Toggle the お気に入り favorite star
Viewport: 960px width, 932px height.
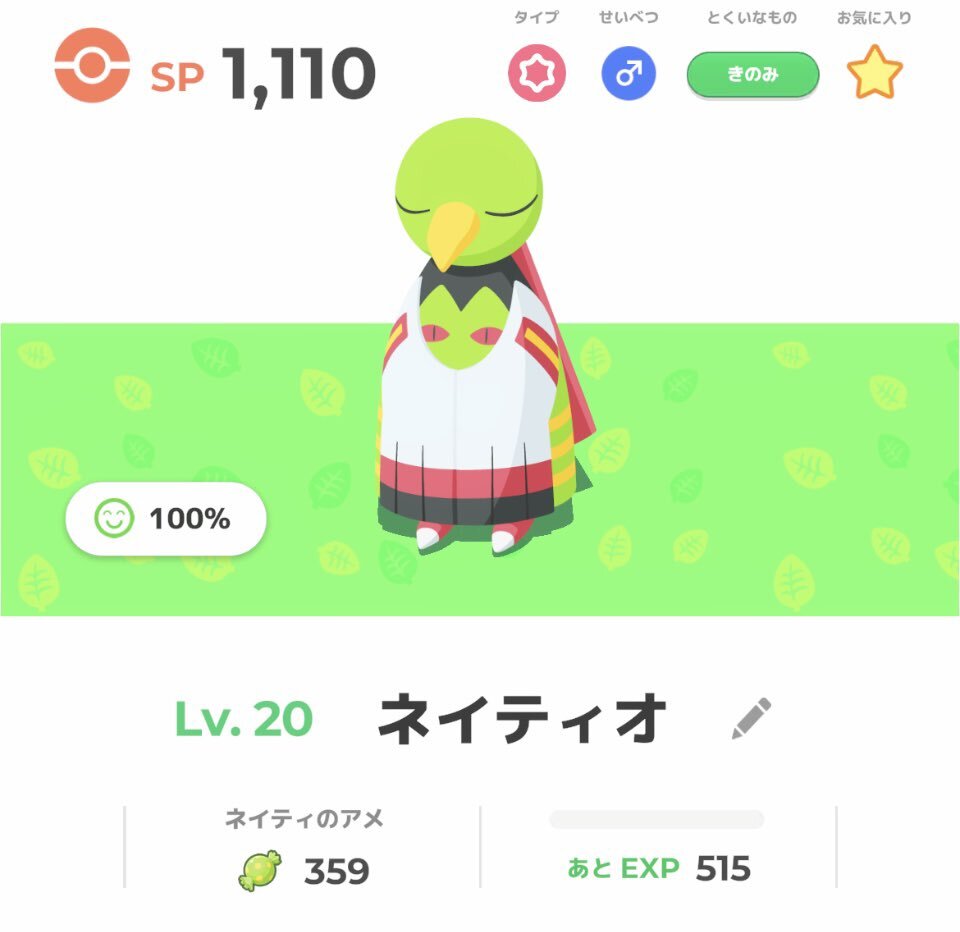pos(874,72)
